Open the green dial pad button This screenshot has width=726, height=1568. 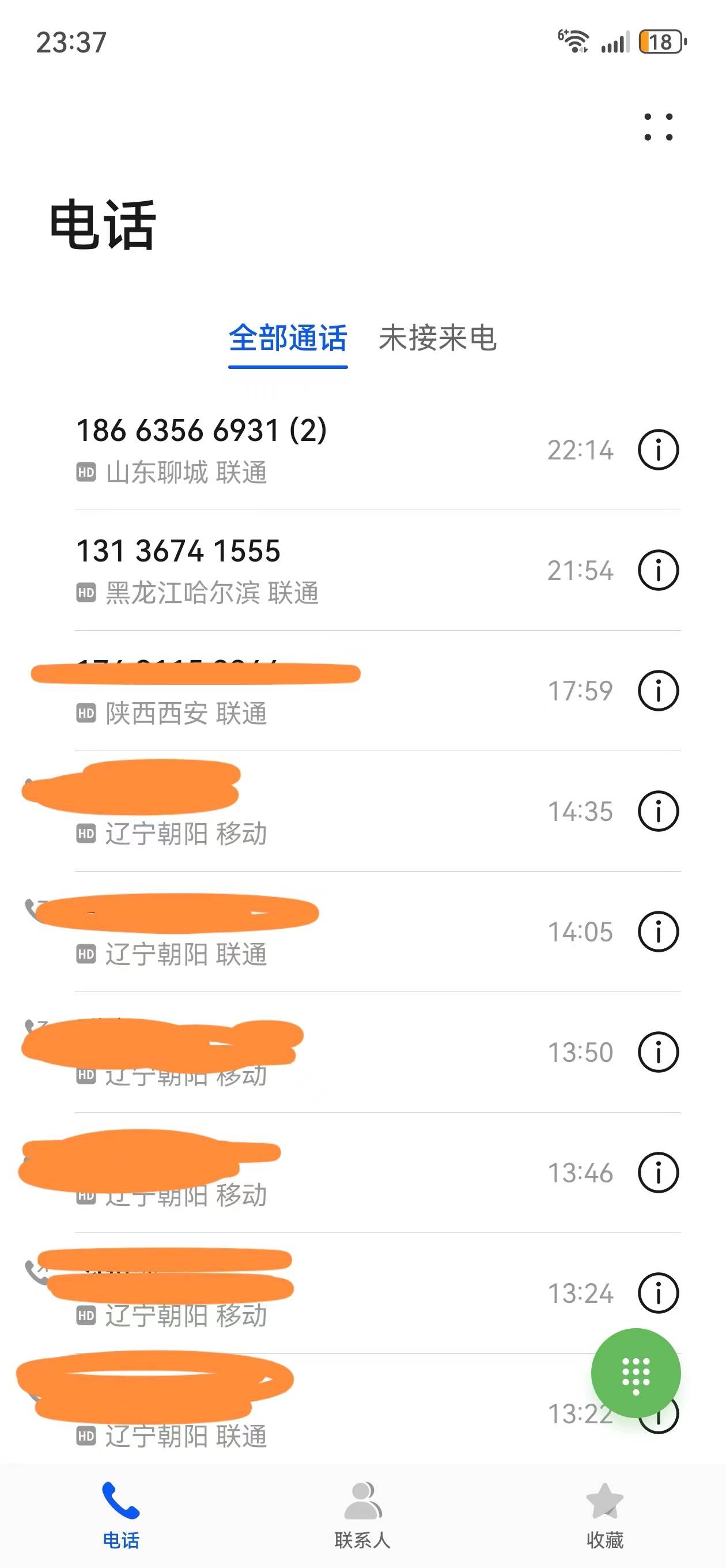pyautogui.click(x=636, y=1374)
